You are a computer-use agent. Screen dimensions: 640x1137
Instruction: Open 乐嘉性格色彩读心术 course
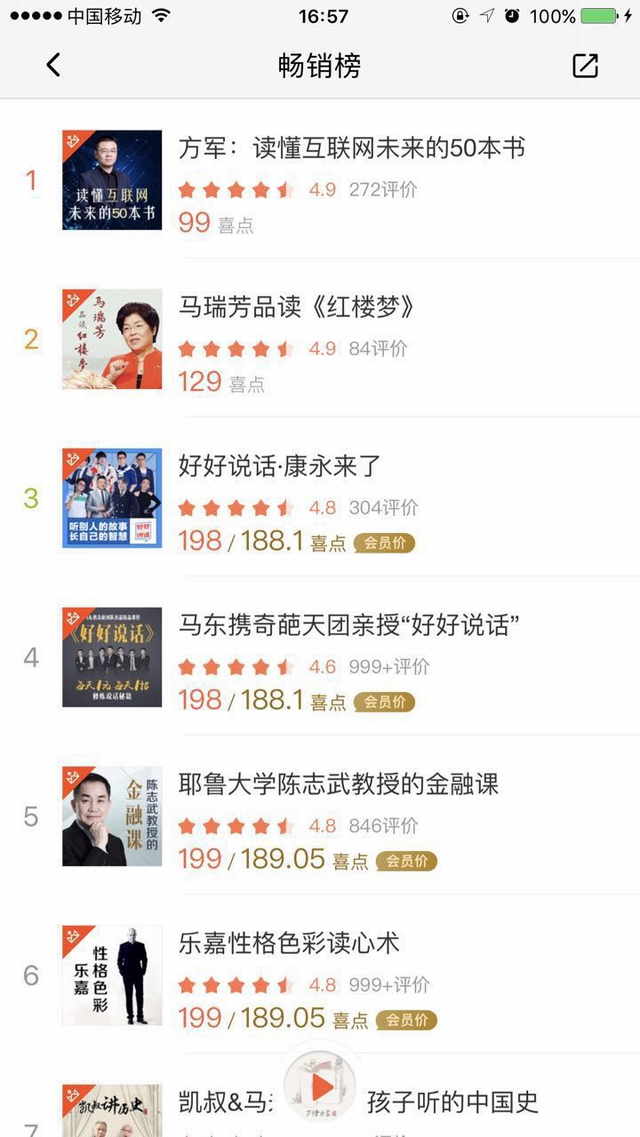coord(288,944)
